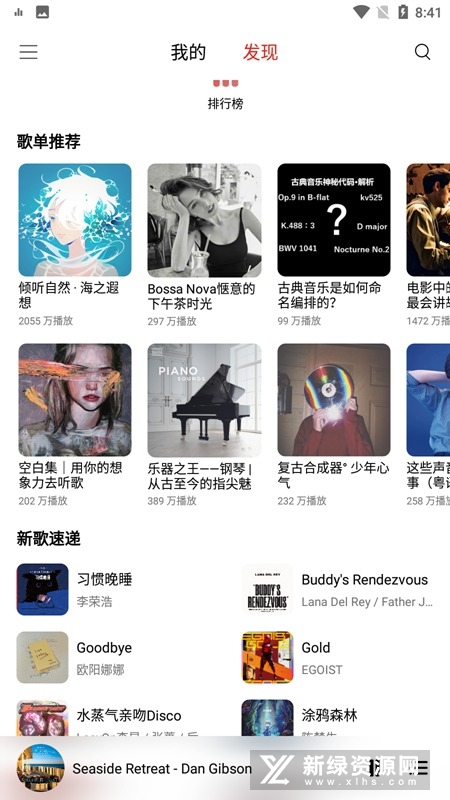Switch to the 我的 tab
Image resolution: width=450 pixels, height=800 pixels.
188,53
